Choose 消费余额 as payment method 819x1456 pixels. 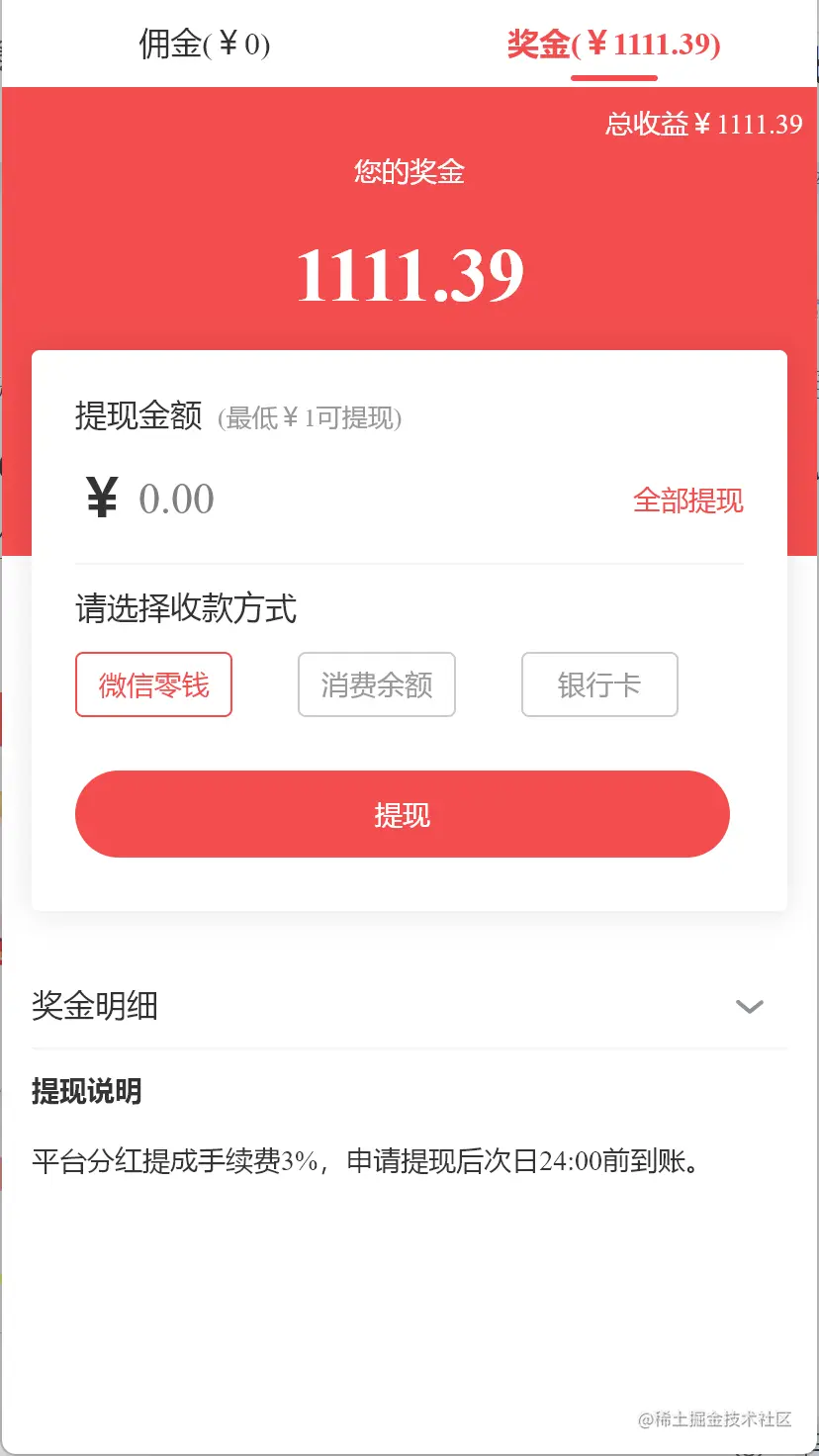pos(377,684)
